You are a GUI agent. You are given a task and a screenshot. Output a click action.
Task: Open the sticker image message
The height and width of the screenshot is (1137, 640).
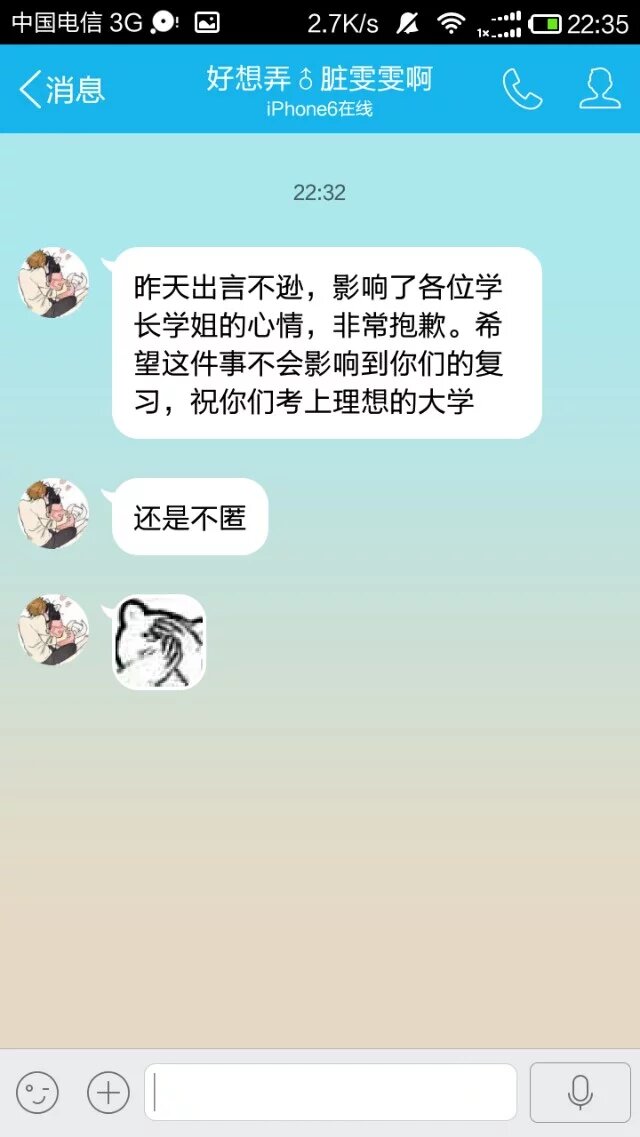pyautogui.click(x=159, y=642)
